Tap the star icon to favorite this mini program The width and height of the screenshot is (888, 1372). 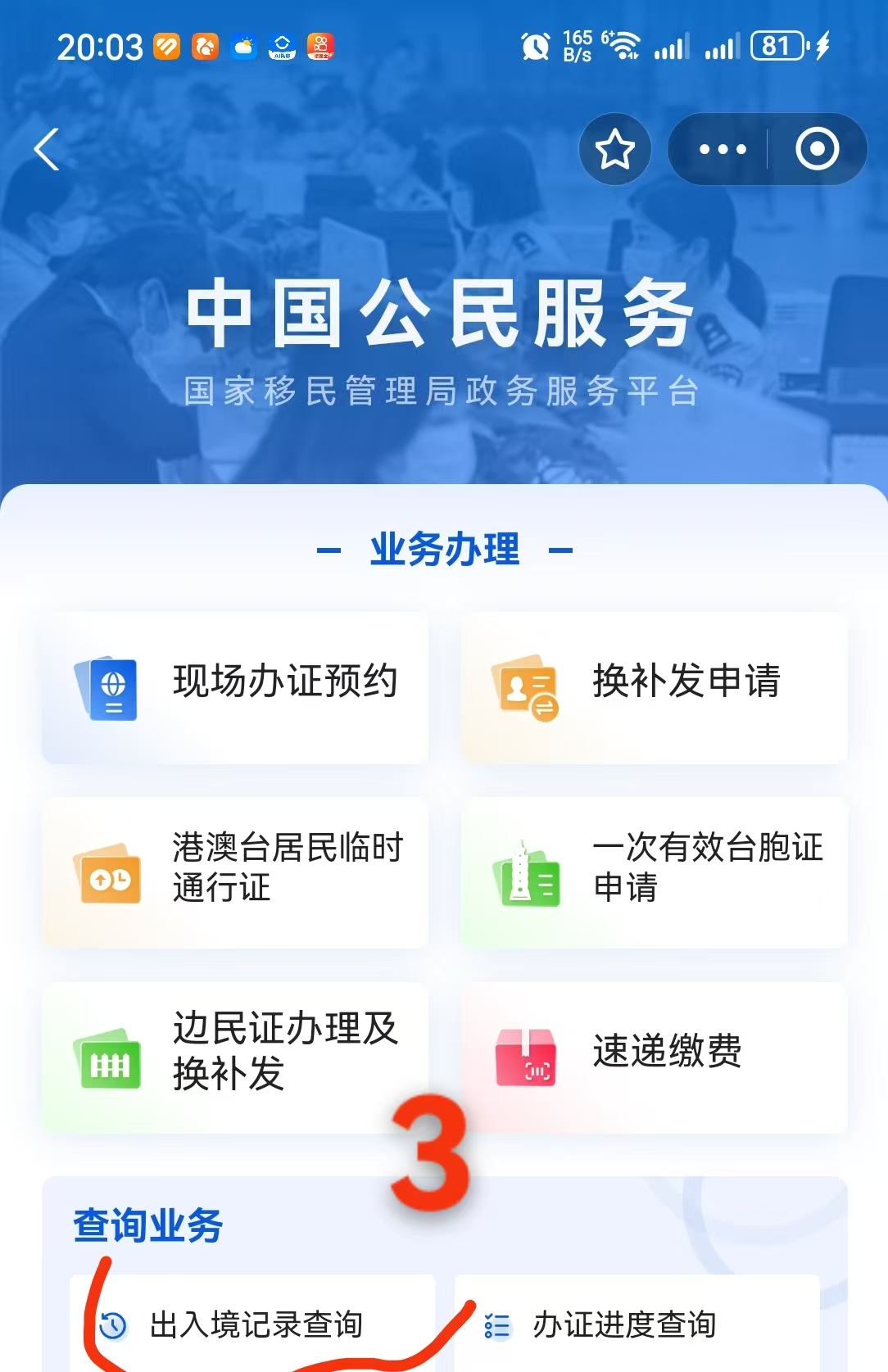(x=614, y=148)
